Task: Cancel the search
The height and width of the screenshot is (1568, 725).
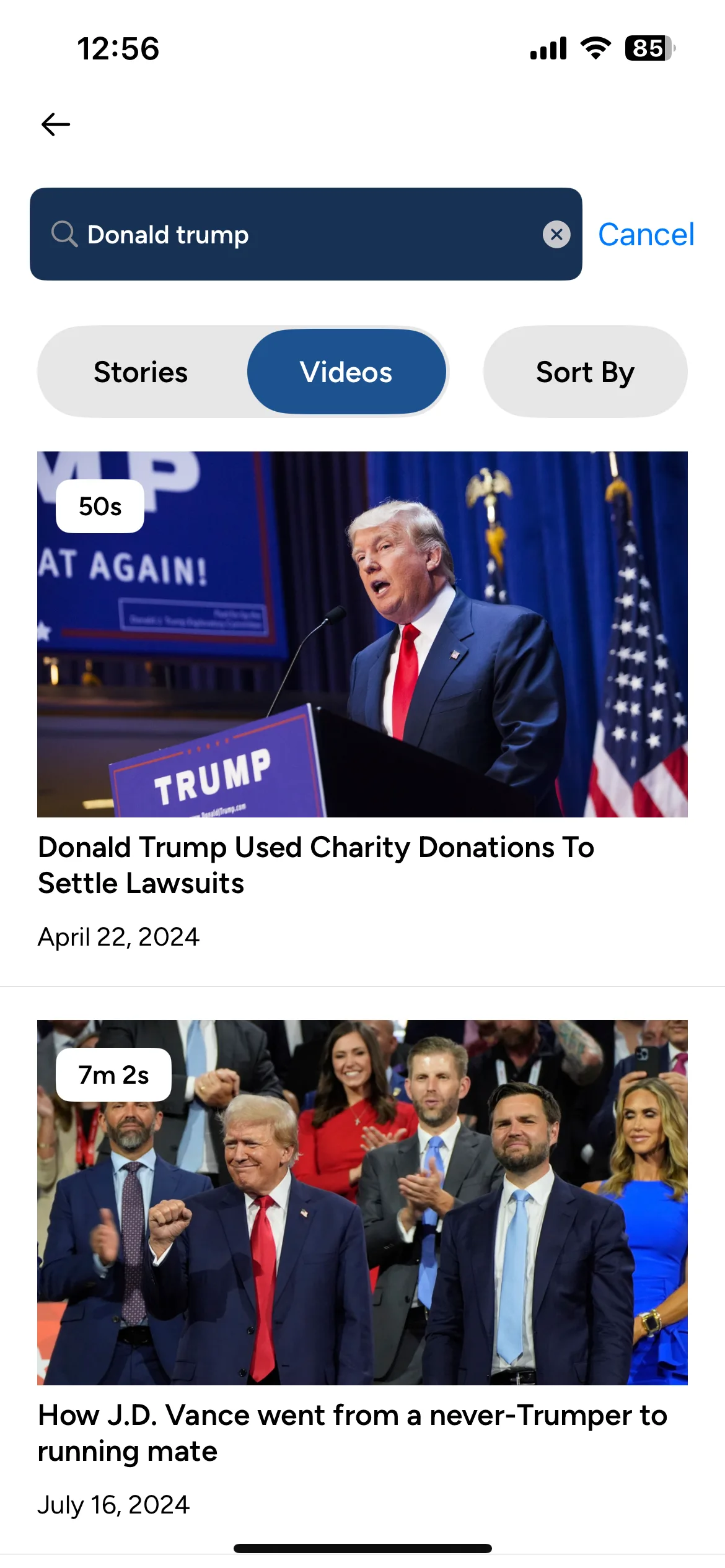Action: point(646,235)
